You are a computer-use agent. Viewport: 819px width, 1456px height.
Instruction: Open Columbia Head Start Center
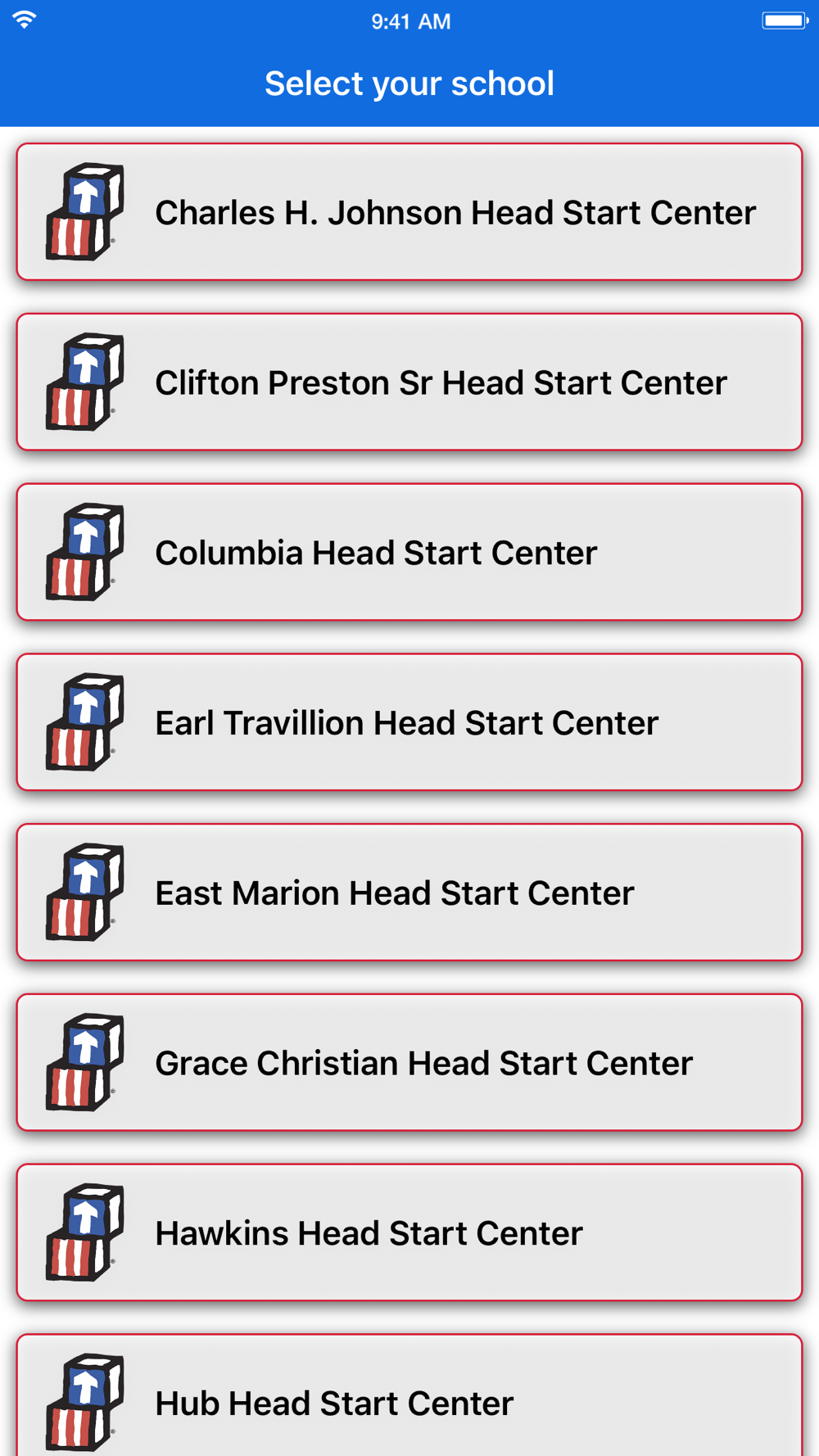[409, 553]
